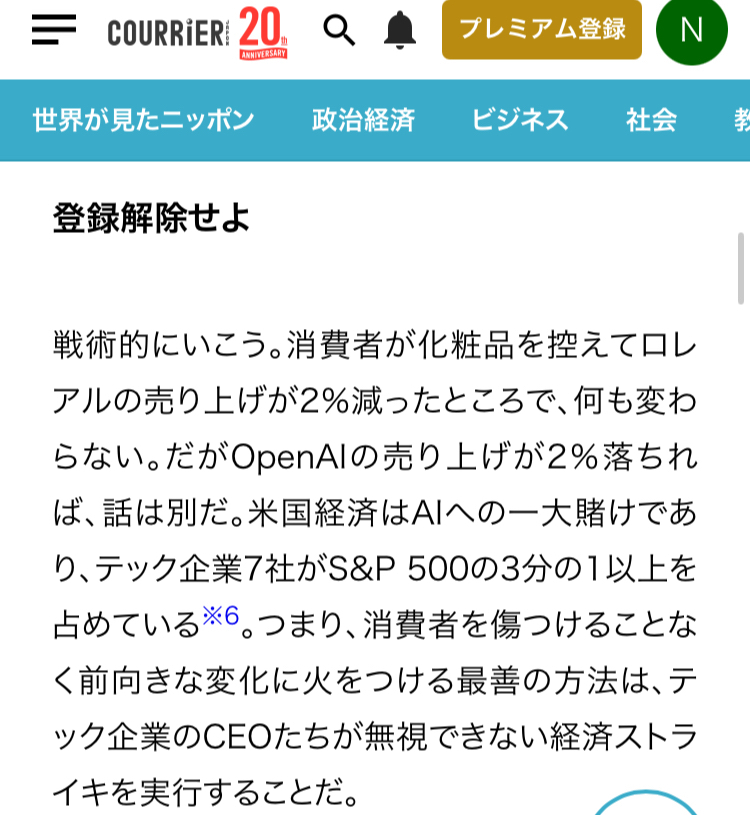Tap the プレミアム登録 button
Image resolution: width=750 pixels, height=815 pixels.
542,29
